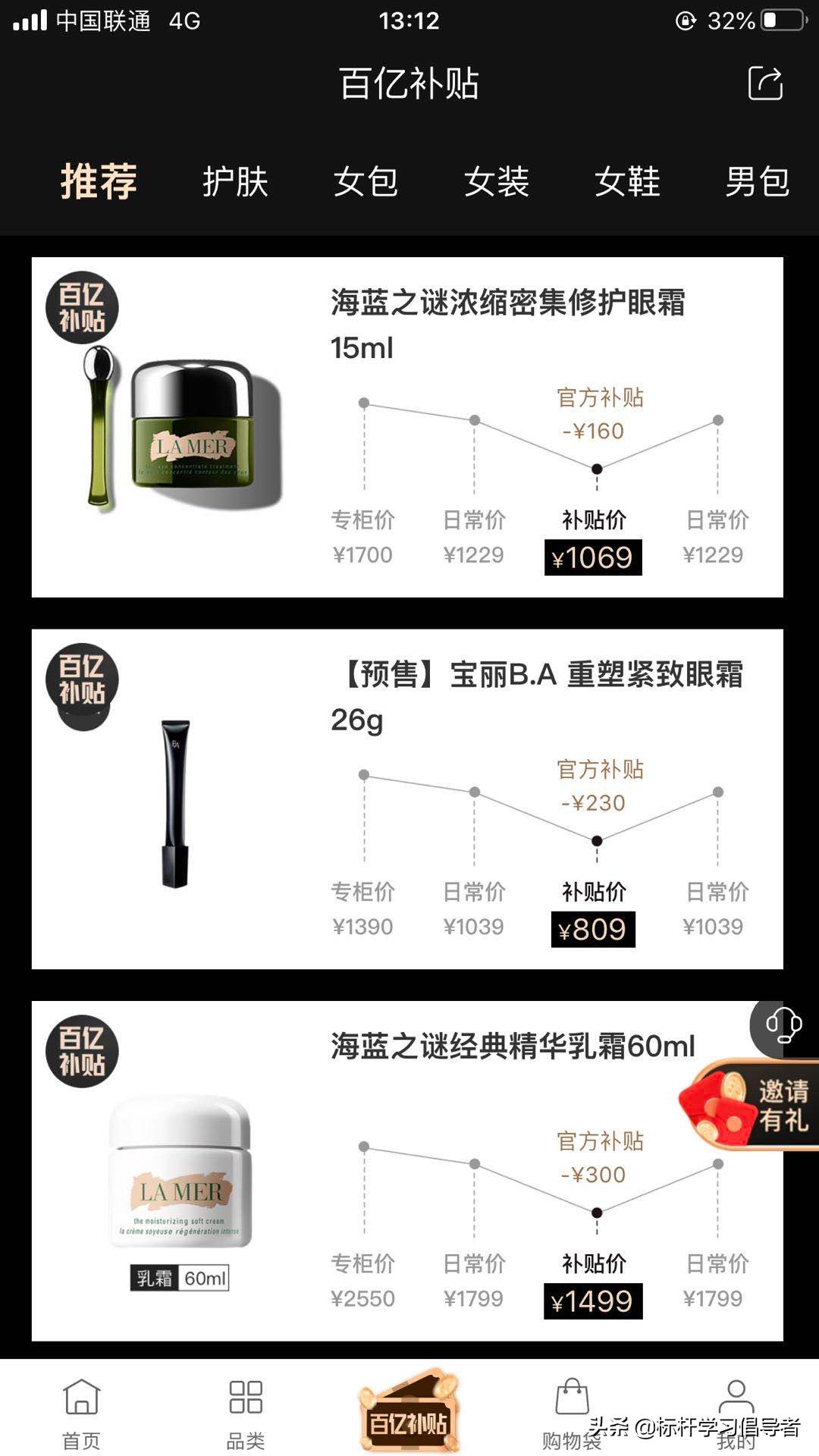Tap the ¥1069 subsidized price button
The width and height of the screenshot is (819, 1456).
pos(594,558)
